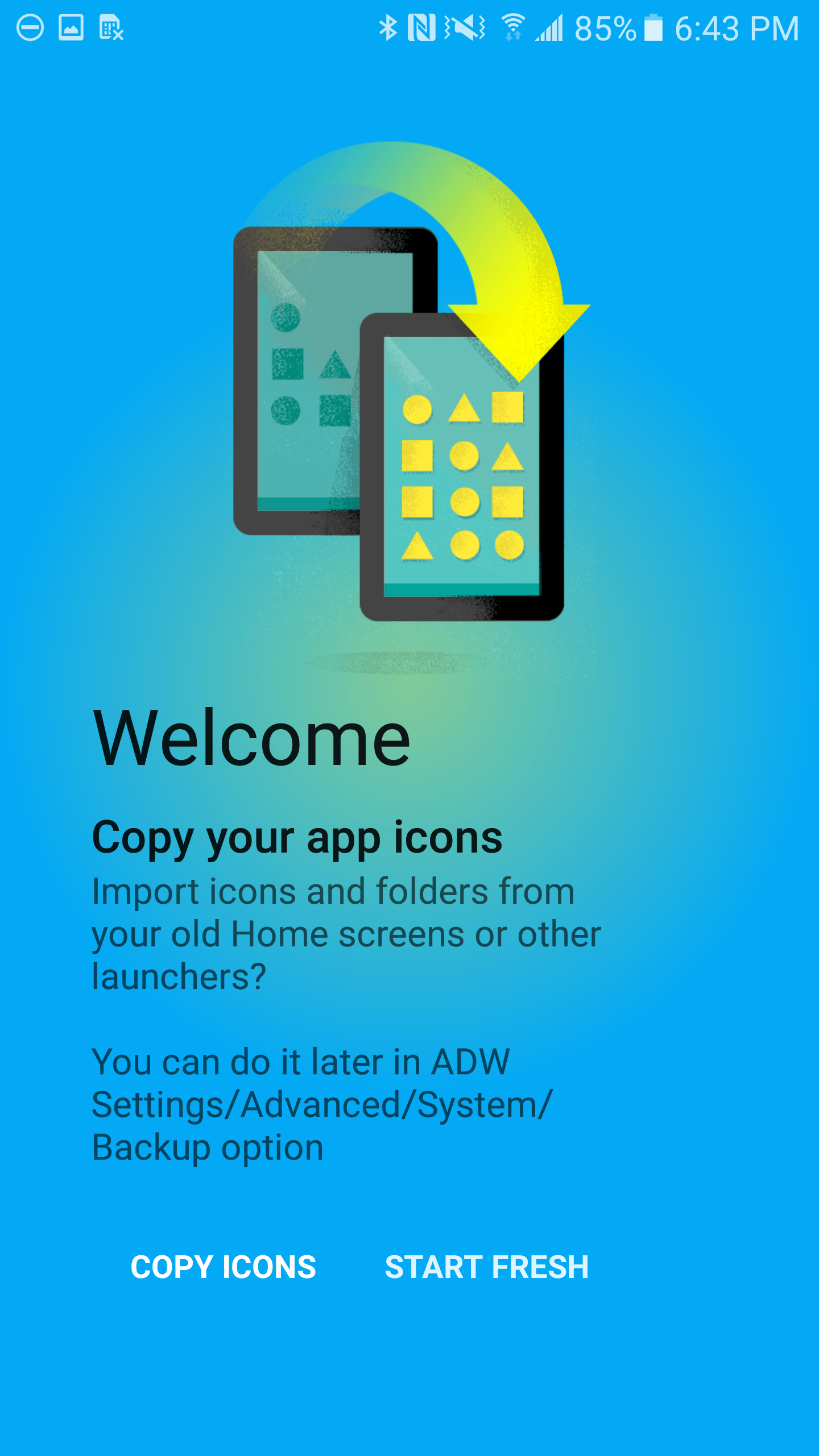Choose START FRESH to skip importing
819x1456 pixels.
[x=487, y=1267]
